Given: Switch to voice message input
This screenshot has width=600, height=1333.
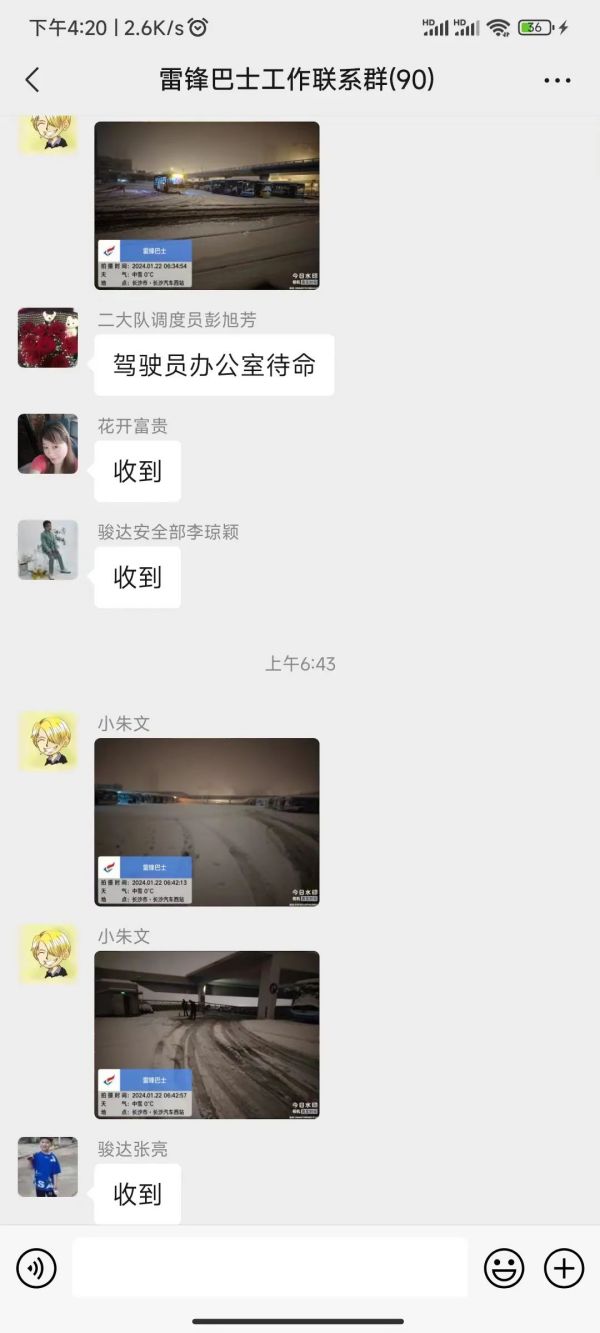Looking at the screenshot, I should (x=37, y=1269).
